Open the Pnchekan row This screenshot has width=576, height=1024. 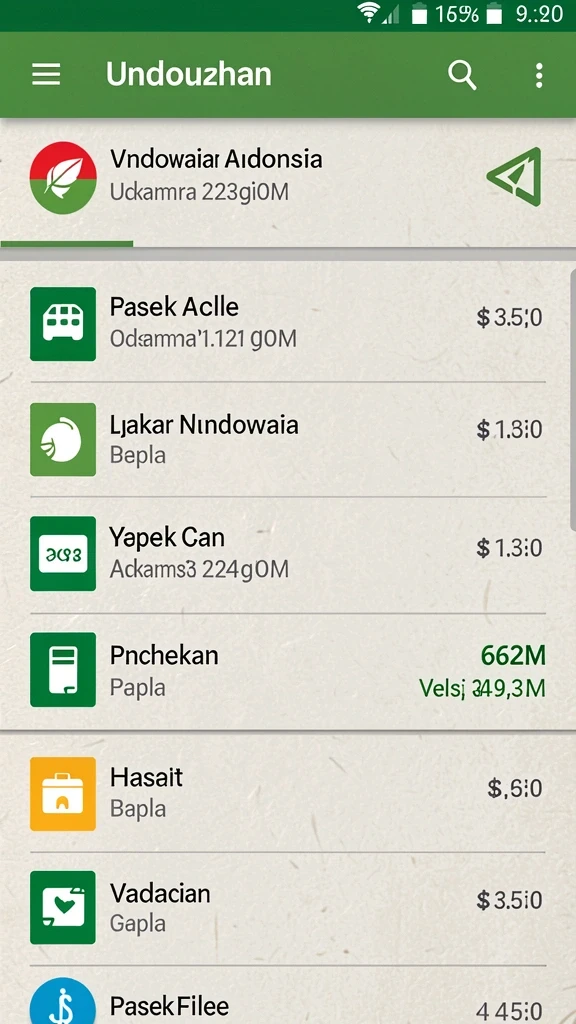click(x=288, y=671)
